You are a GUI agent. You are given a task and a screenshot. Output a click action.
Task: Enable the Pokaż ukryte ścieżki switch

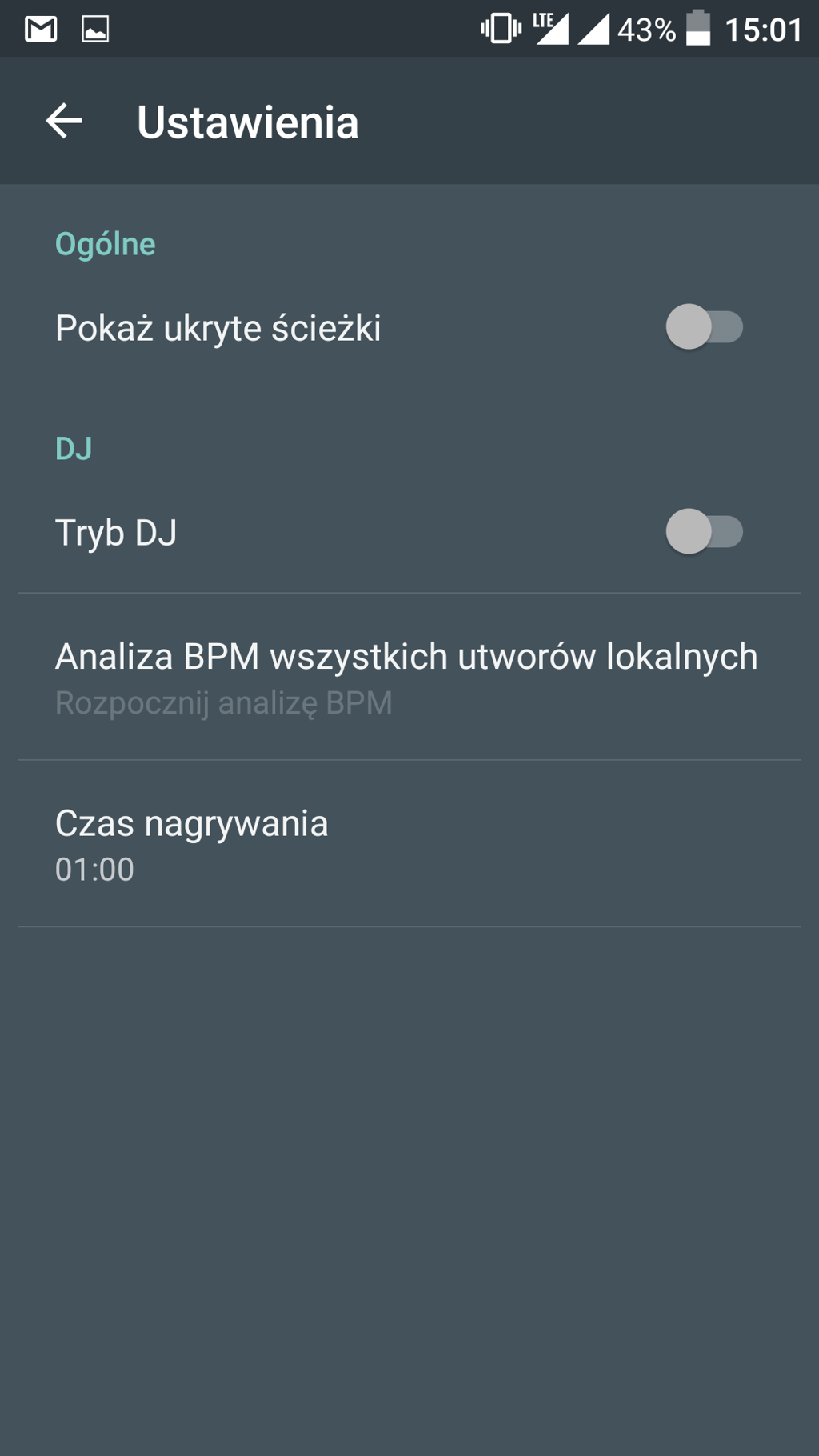pos(704,327)
